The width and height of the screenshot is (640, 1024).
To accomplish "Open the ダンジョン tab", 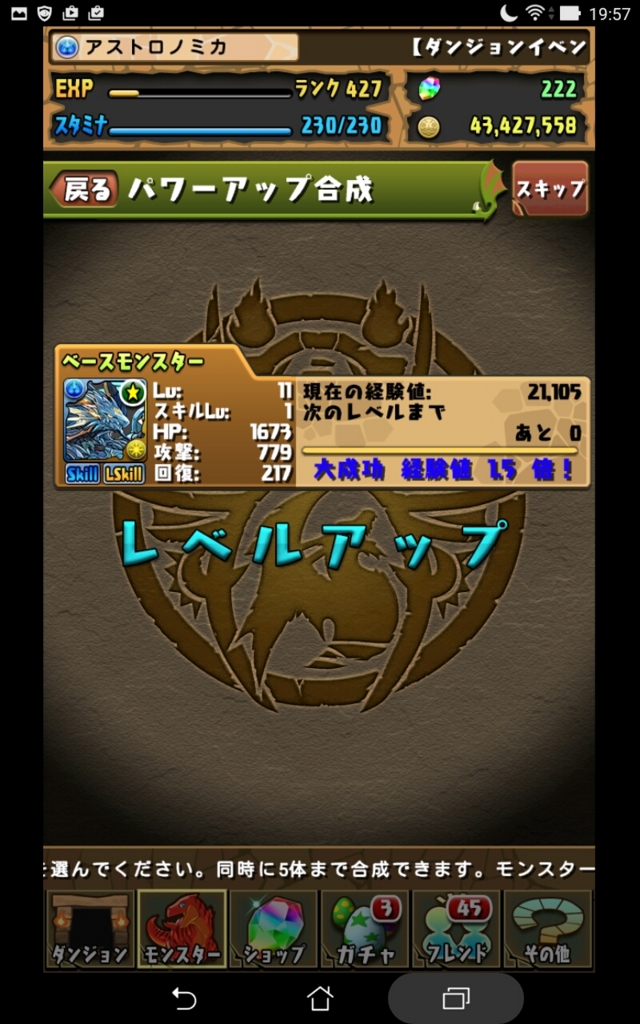I will click(90, 929).
